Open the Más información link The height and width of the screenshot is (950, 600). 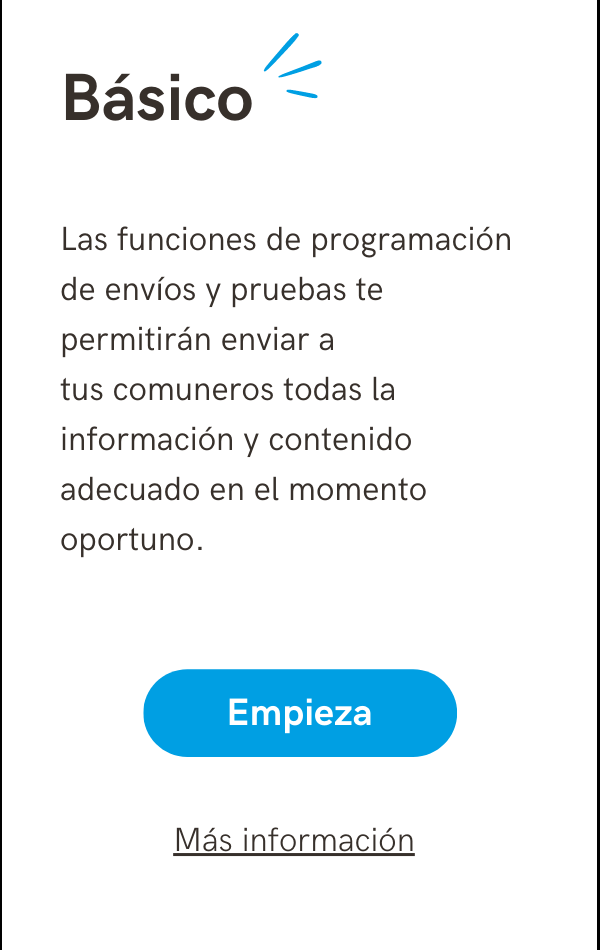pyautogui.click(x=294, y=840)
